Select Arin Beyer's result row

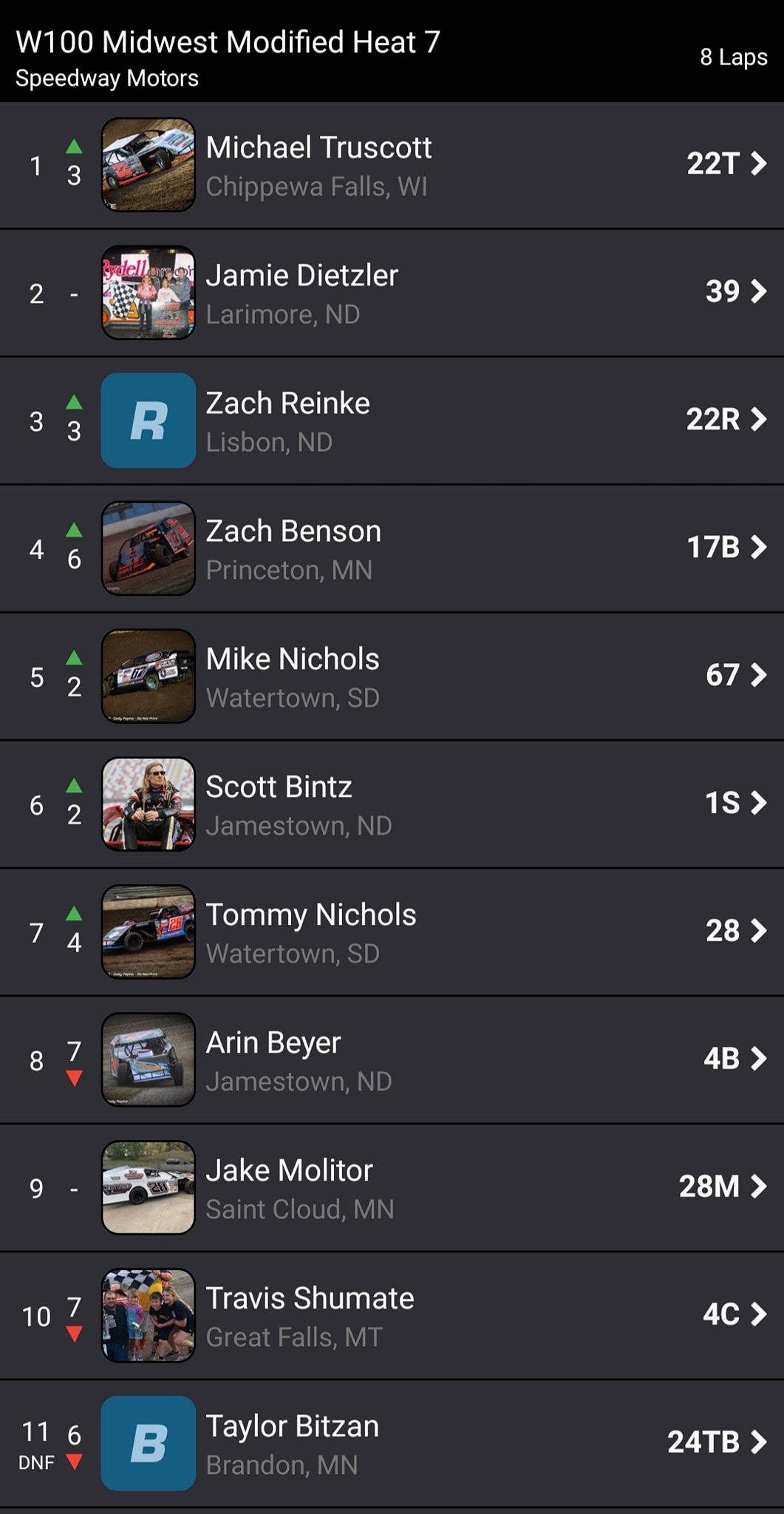[x=392, y=1060]
